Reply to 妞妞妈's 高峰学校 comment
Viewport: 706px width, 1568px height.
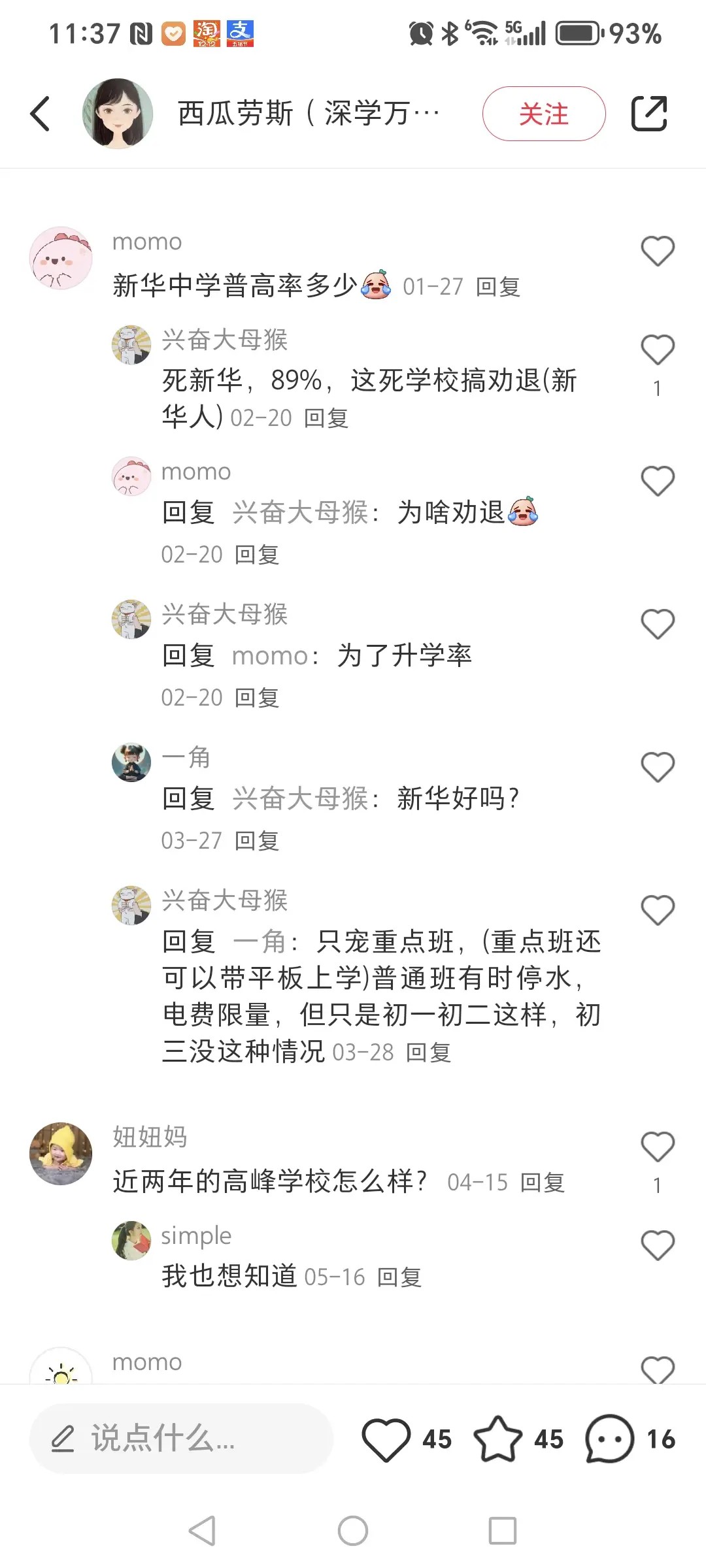[543, 1183]
